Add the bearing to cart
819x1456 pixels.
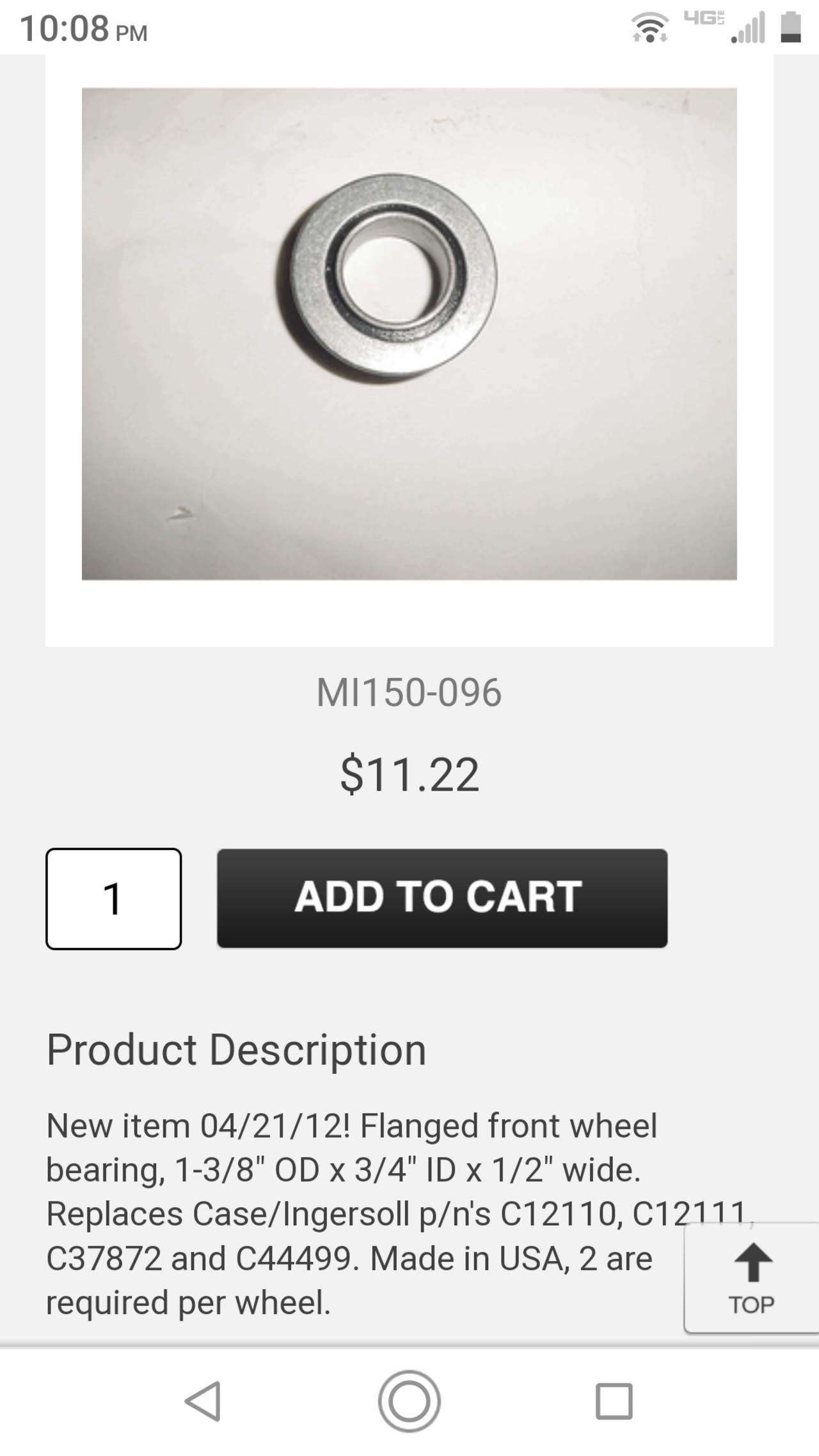coord(442,898)
